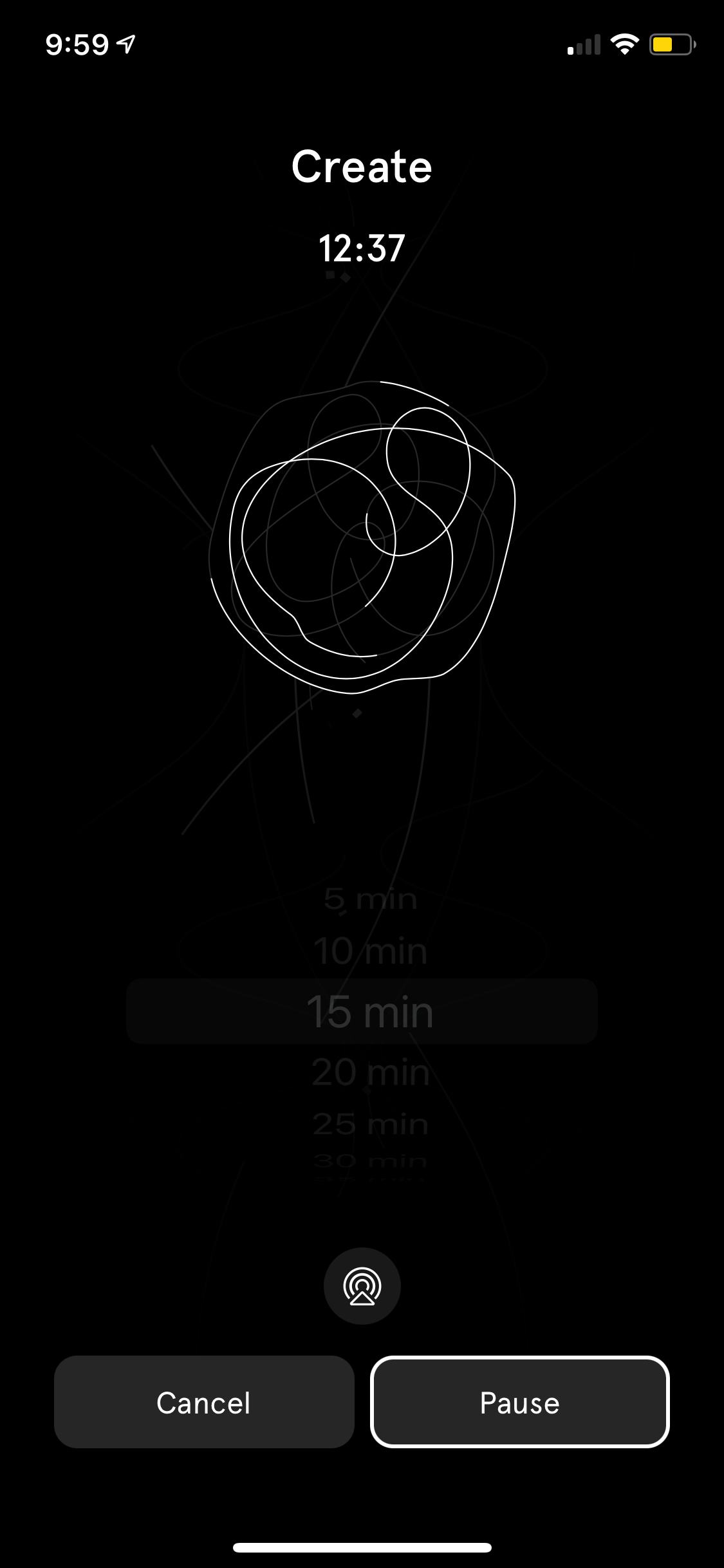Select 10 min in the duration picker
The width and height of the screenshot is (724, 1568).
coord(370,951)
